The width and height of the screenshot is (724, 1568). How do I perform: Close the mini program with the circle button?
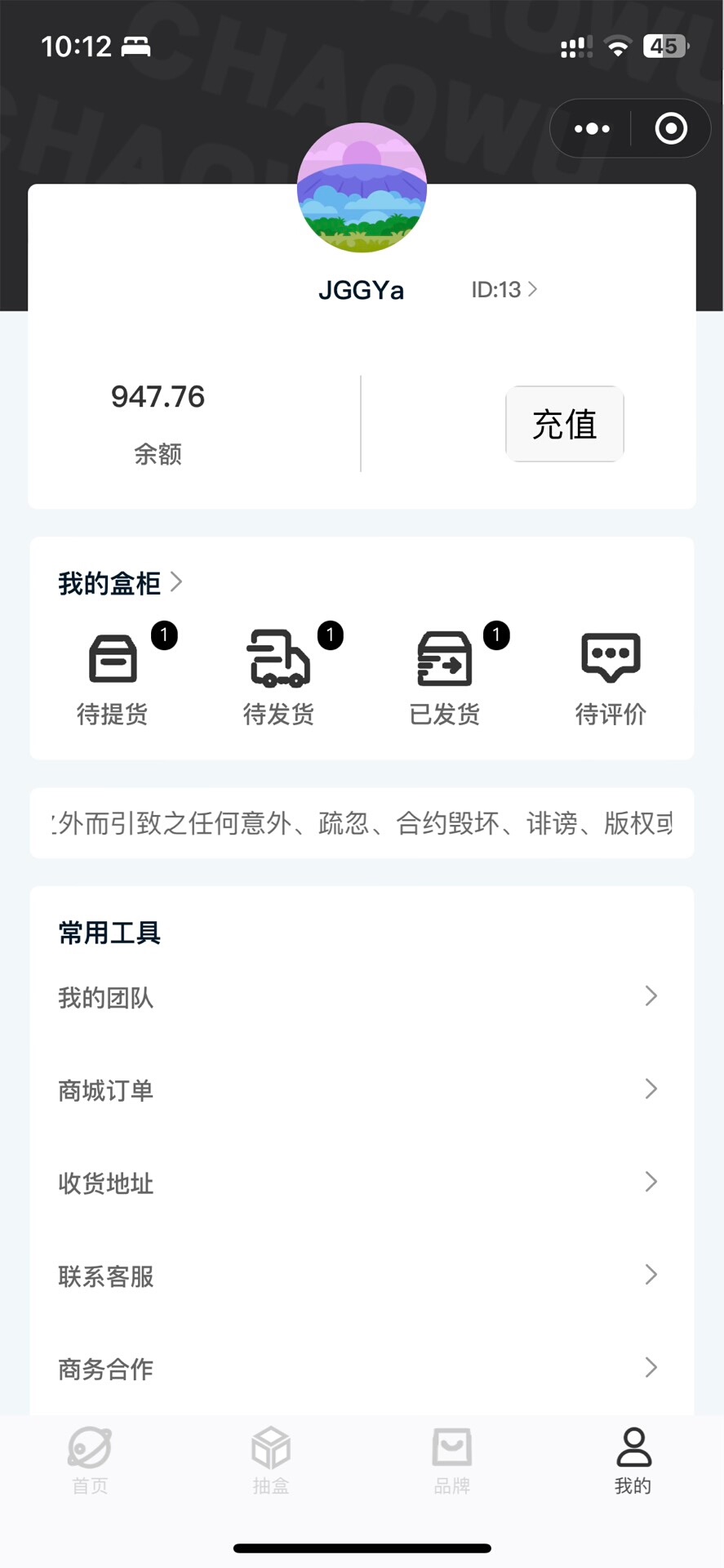pos(671,129)
